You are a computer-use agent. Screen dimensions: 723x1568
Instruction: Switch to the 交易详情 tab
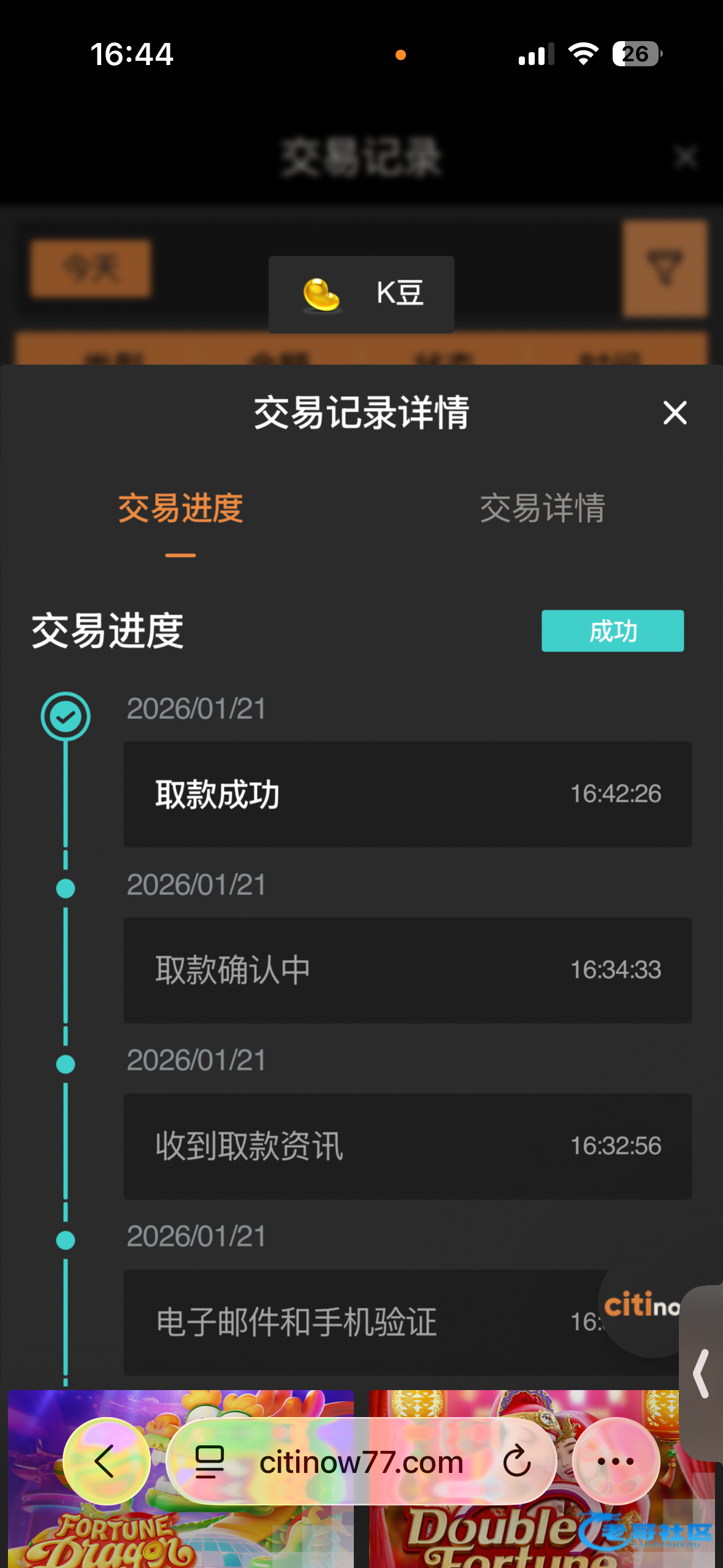point(542,509)
